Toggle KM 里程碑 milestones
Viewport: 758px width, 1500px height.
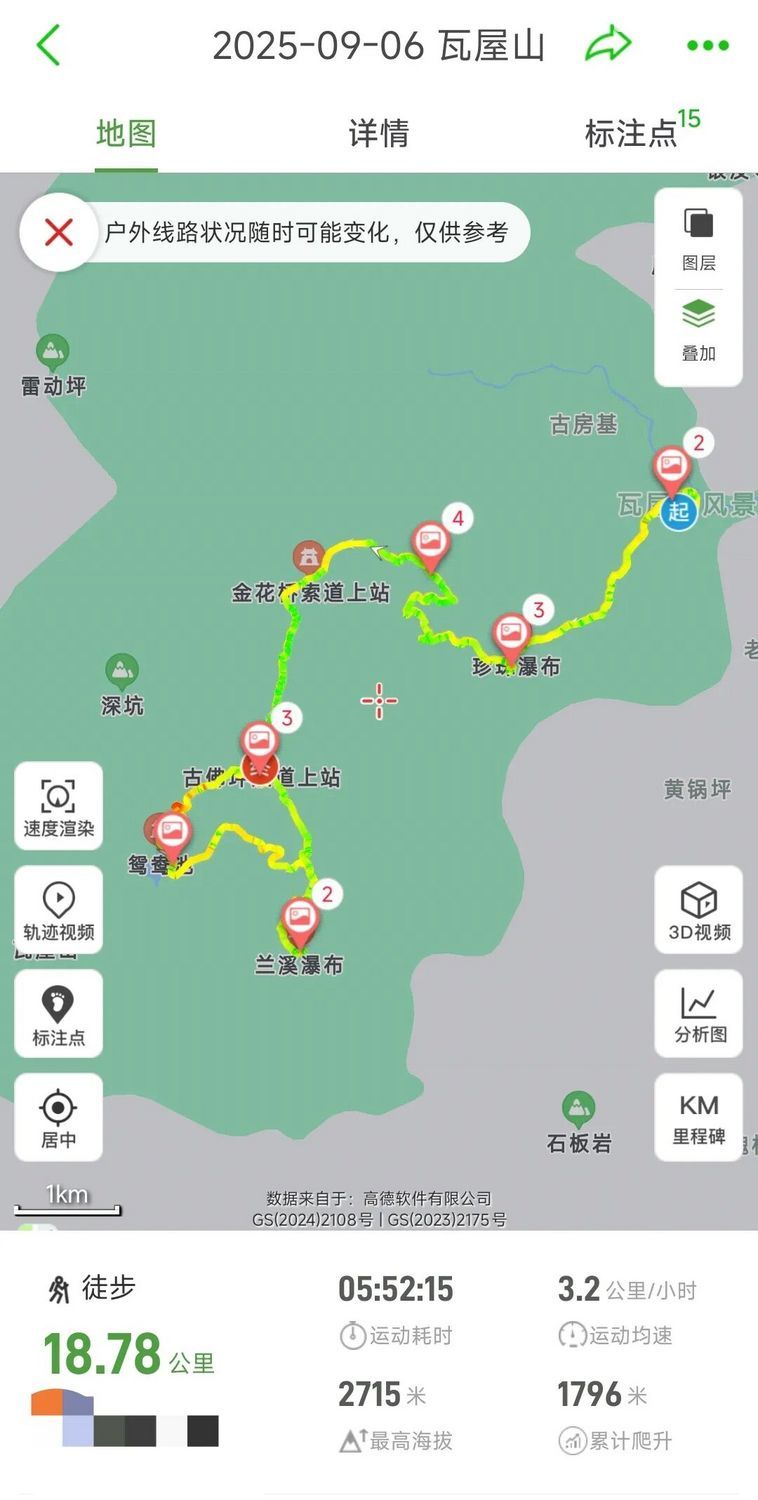click(x=698, y=1118)
